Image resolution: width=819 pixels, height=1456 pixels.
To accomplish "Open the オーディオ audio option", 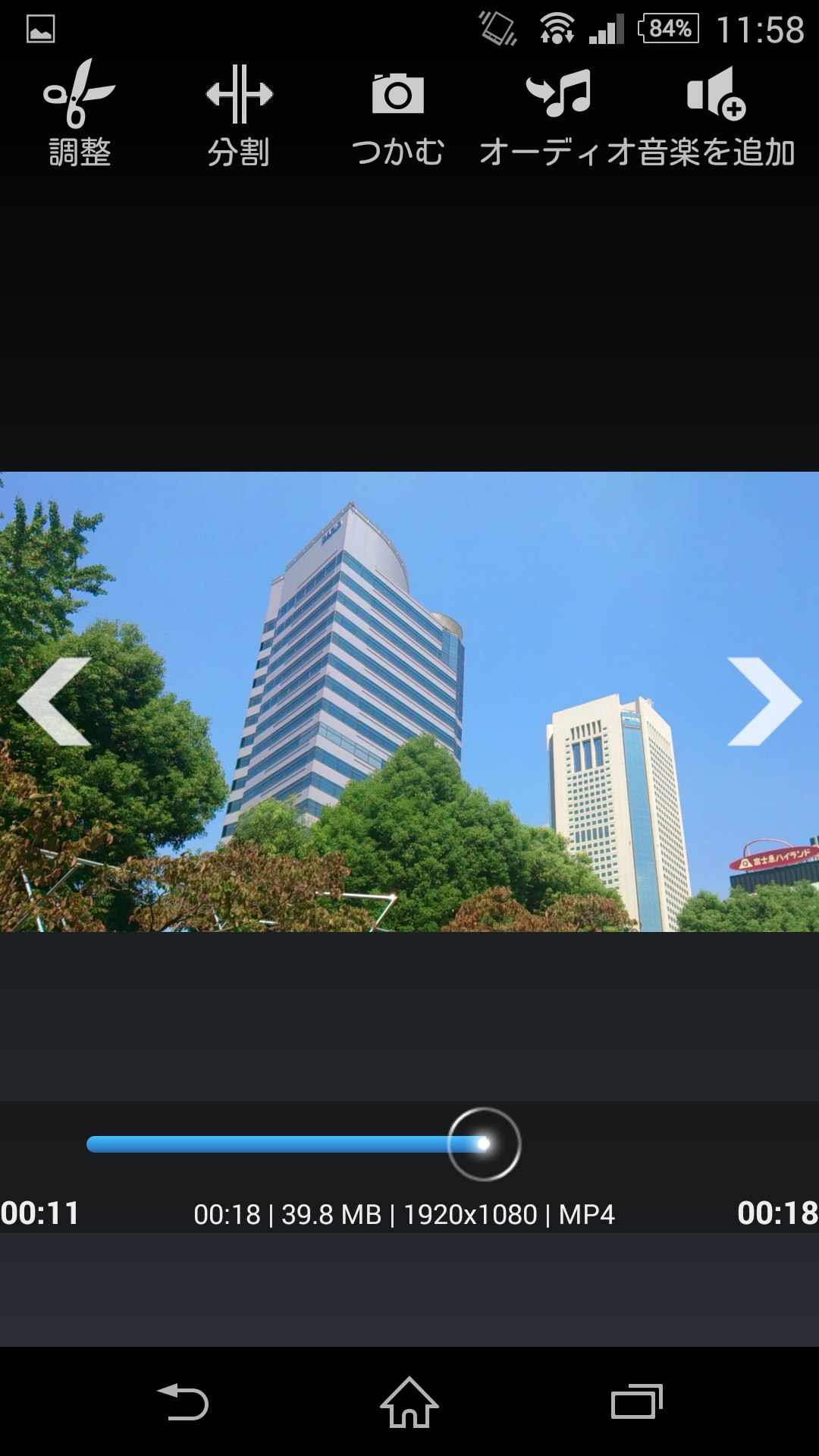I will (558, 114).
